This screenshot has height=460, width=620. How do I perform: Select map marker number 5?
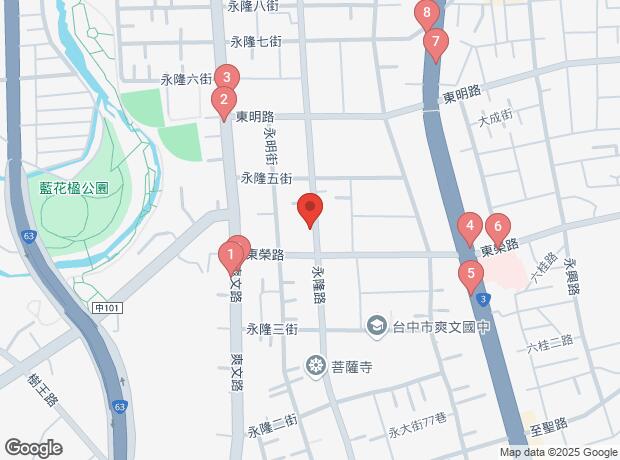(x=470, y=272)
